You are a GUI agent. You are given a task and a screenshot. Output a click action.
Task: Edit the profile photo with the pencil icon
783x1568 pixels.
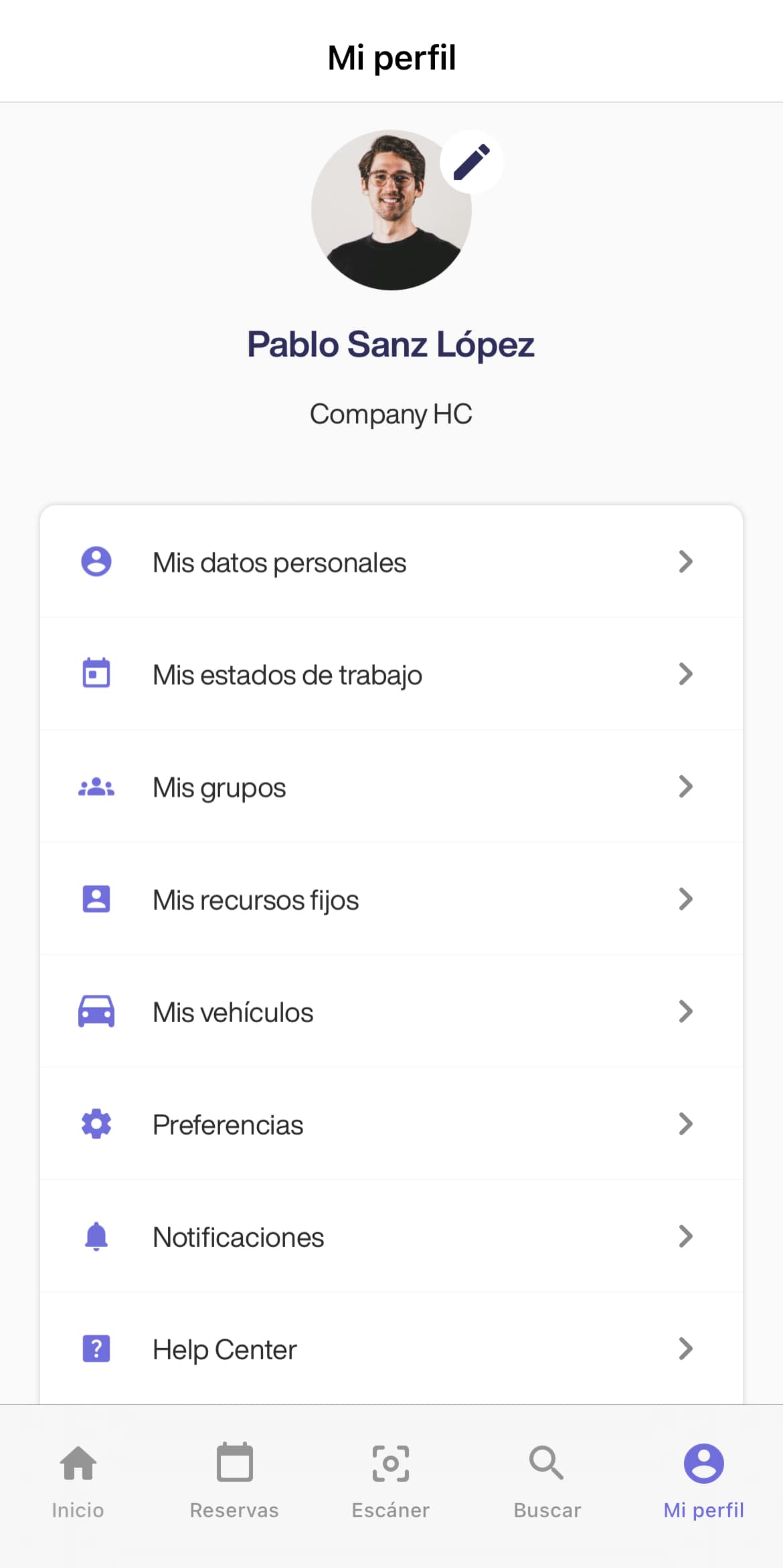click(471, 162)
